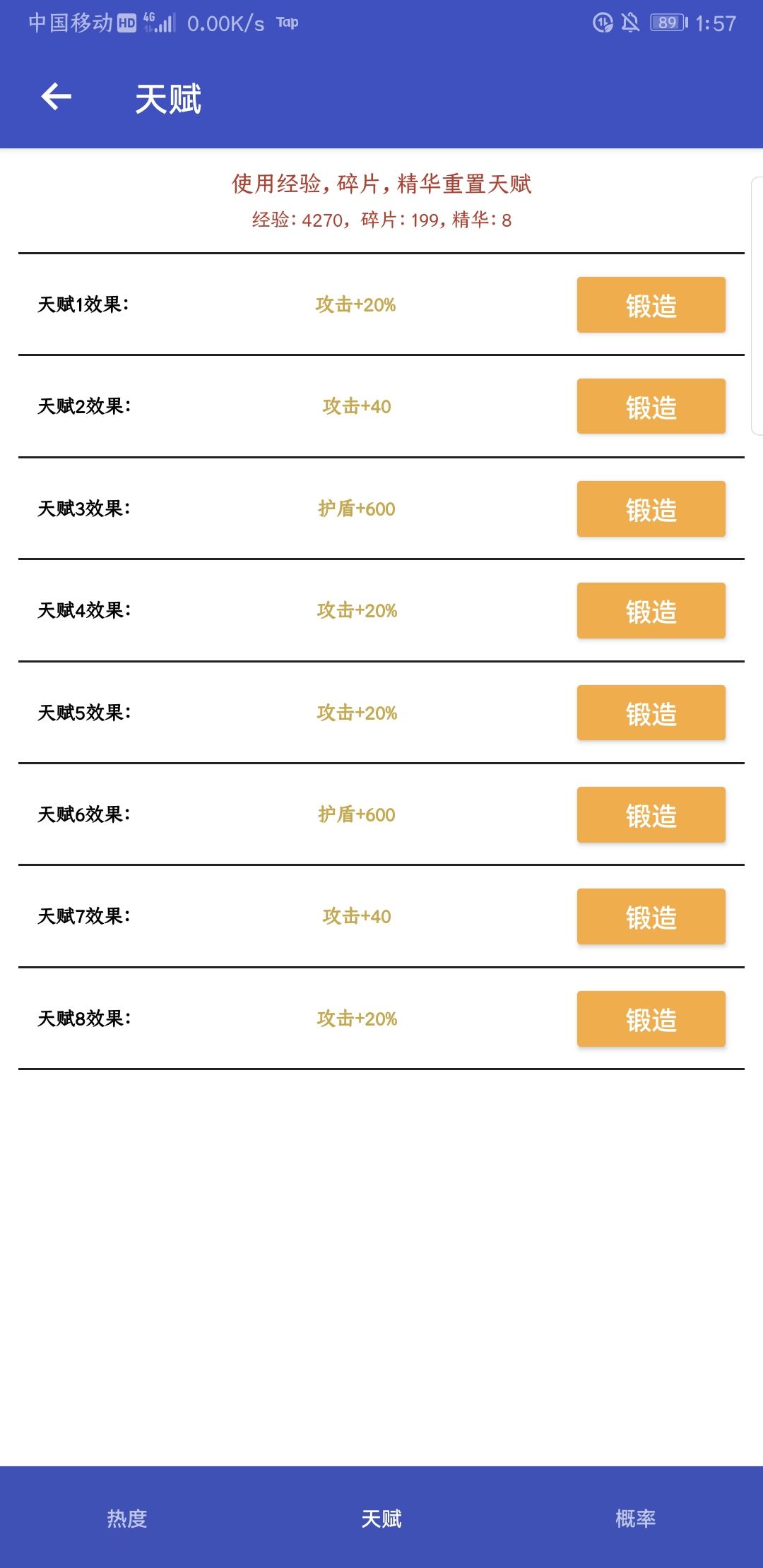Open the 概率 tab

tap(636, 1518)
